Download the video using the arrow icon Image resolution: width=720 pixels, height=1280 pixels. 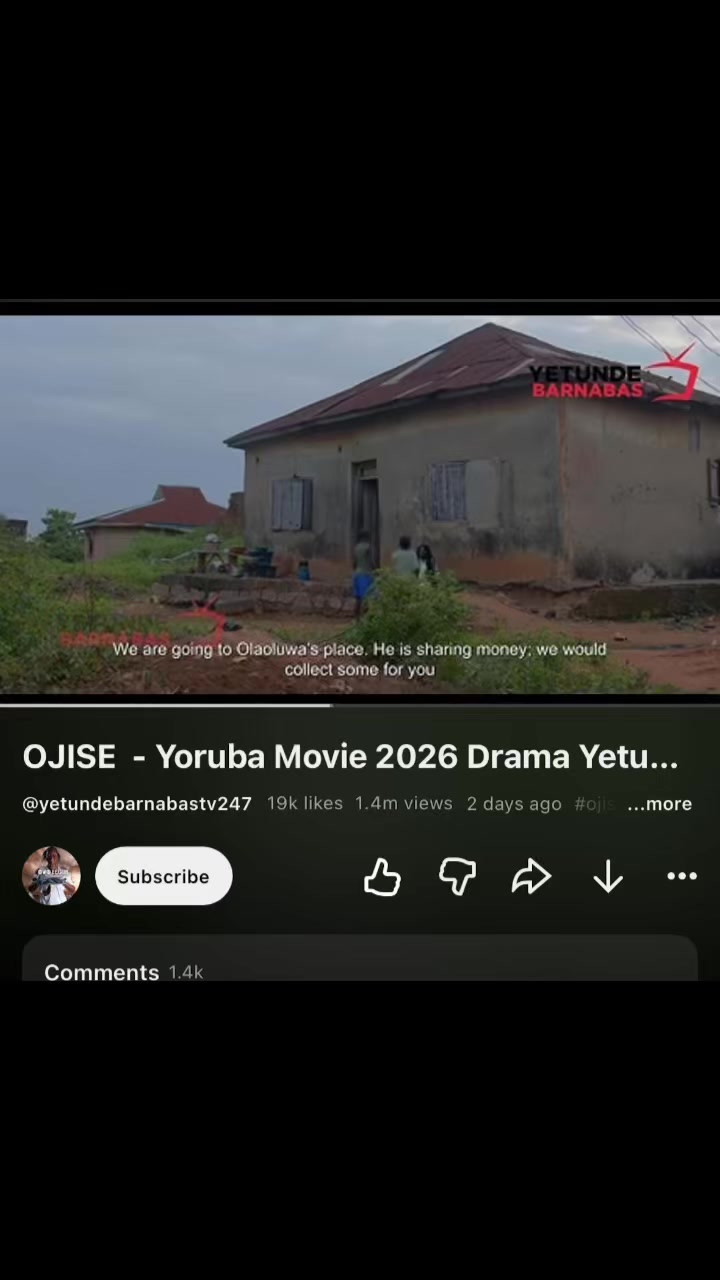[x=608, y=877]
